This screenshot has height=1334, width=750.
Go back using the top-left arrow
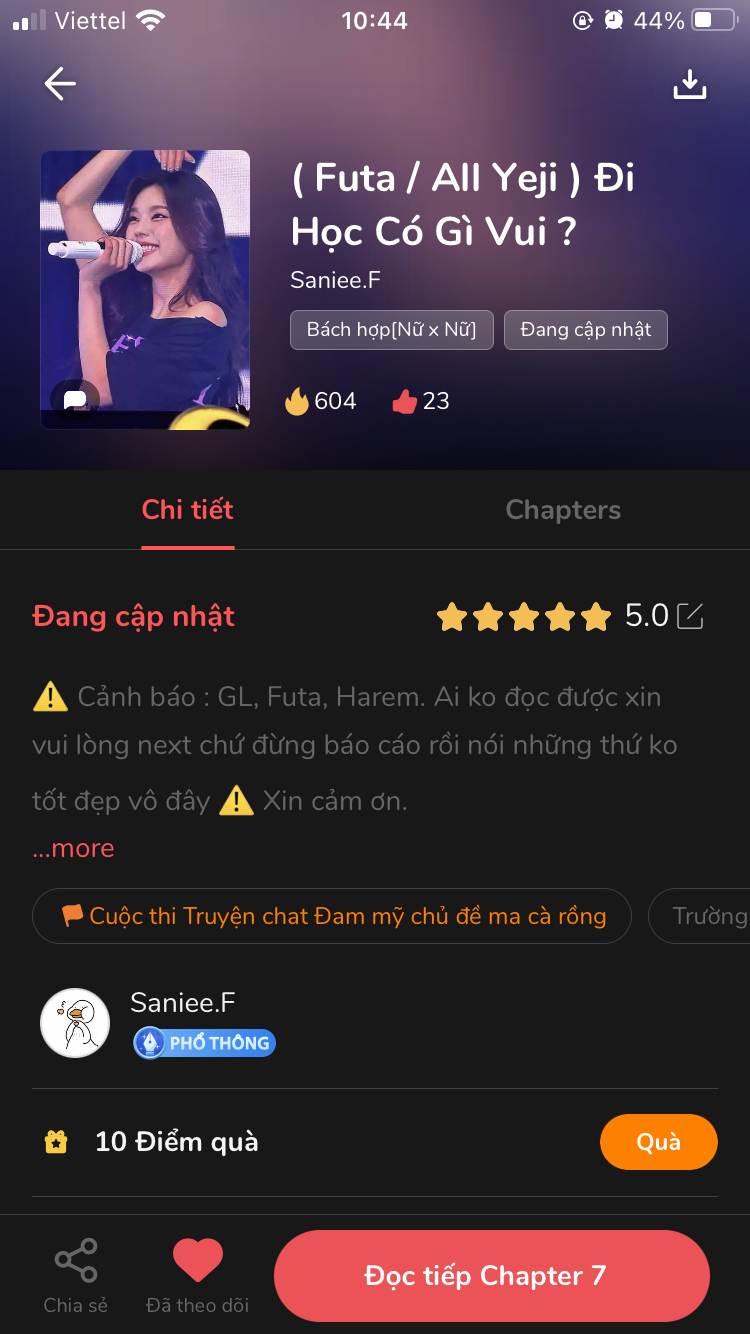pos(60,84)
